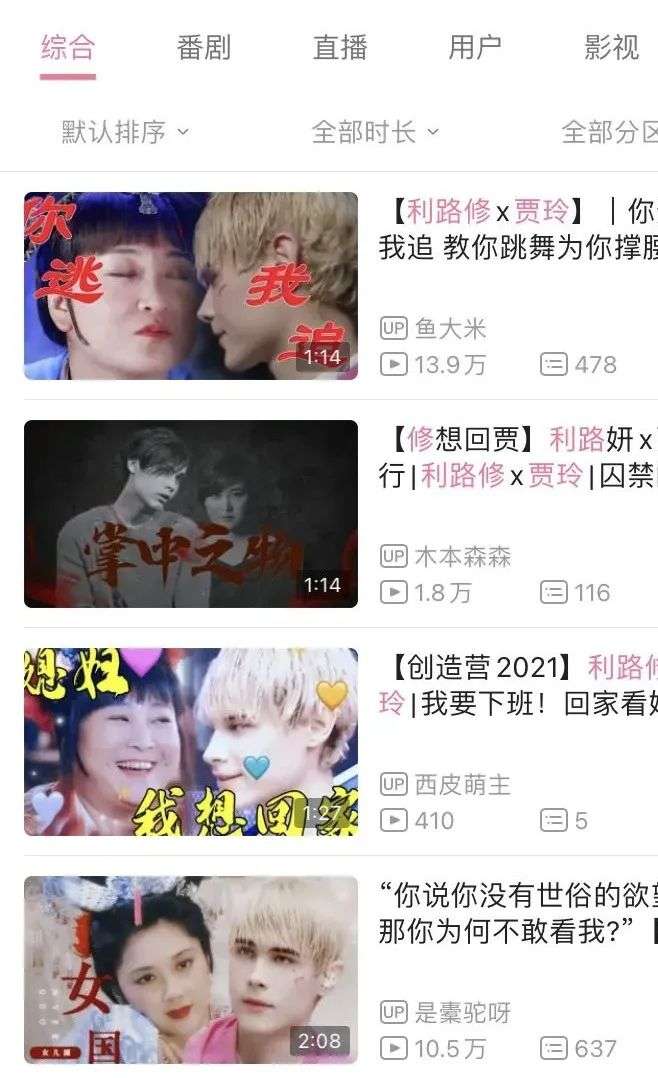This screenshot has height=1078, width=658.
Task: Open the video uploaded by 鱼大米
Action: coord(191,286)
